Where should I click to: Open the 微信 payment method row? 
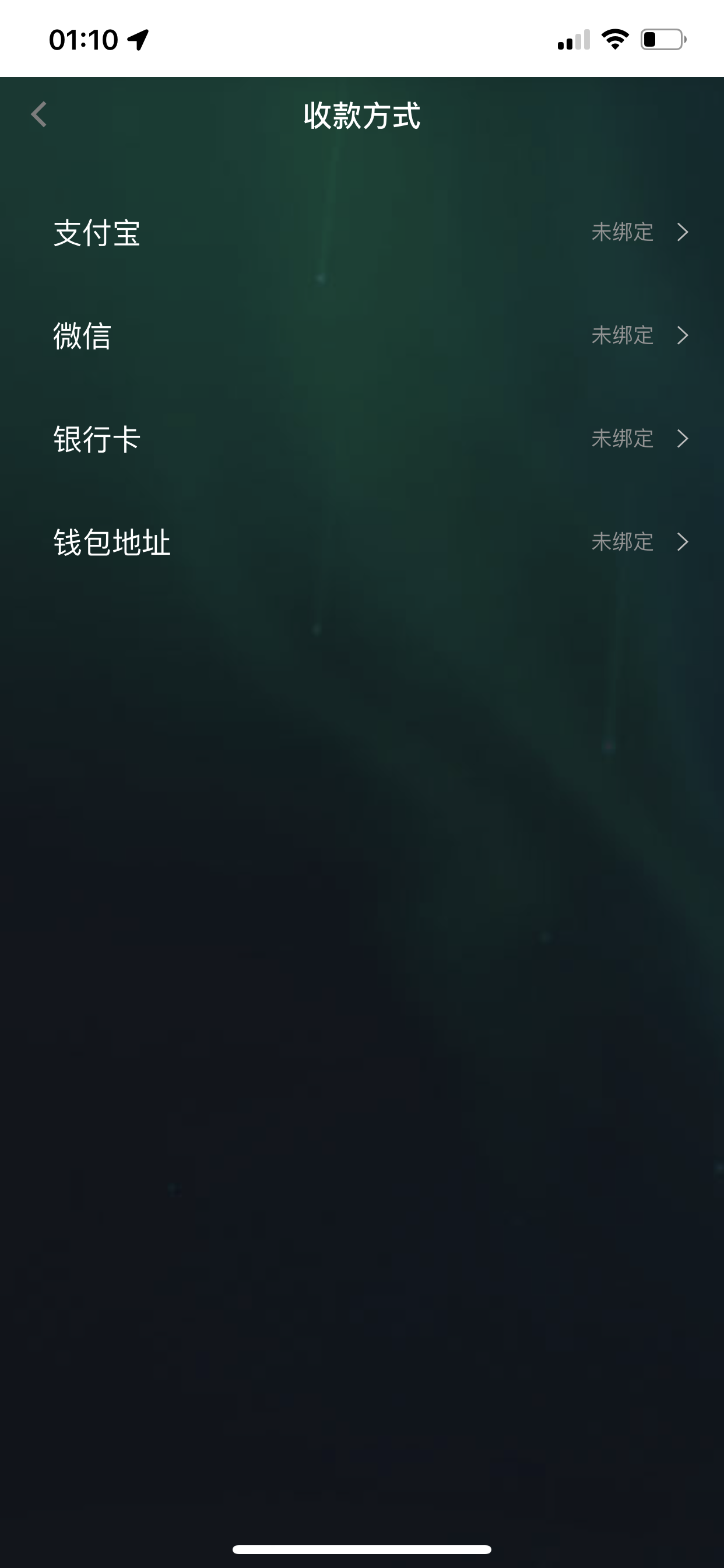click(x=362, y=335)
